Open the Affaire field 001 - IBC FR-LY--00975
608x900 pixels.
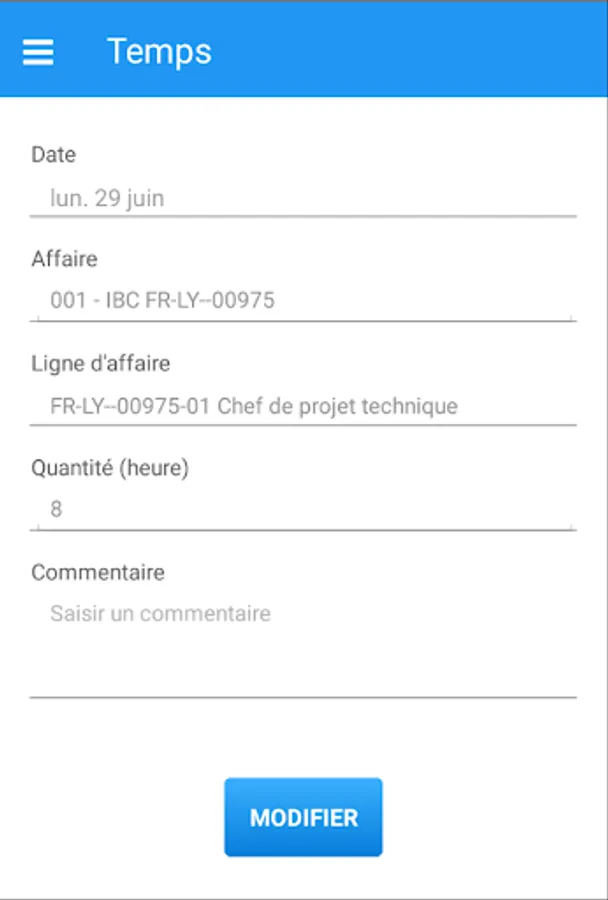pos(303,301)
